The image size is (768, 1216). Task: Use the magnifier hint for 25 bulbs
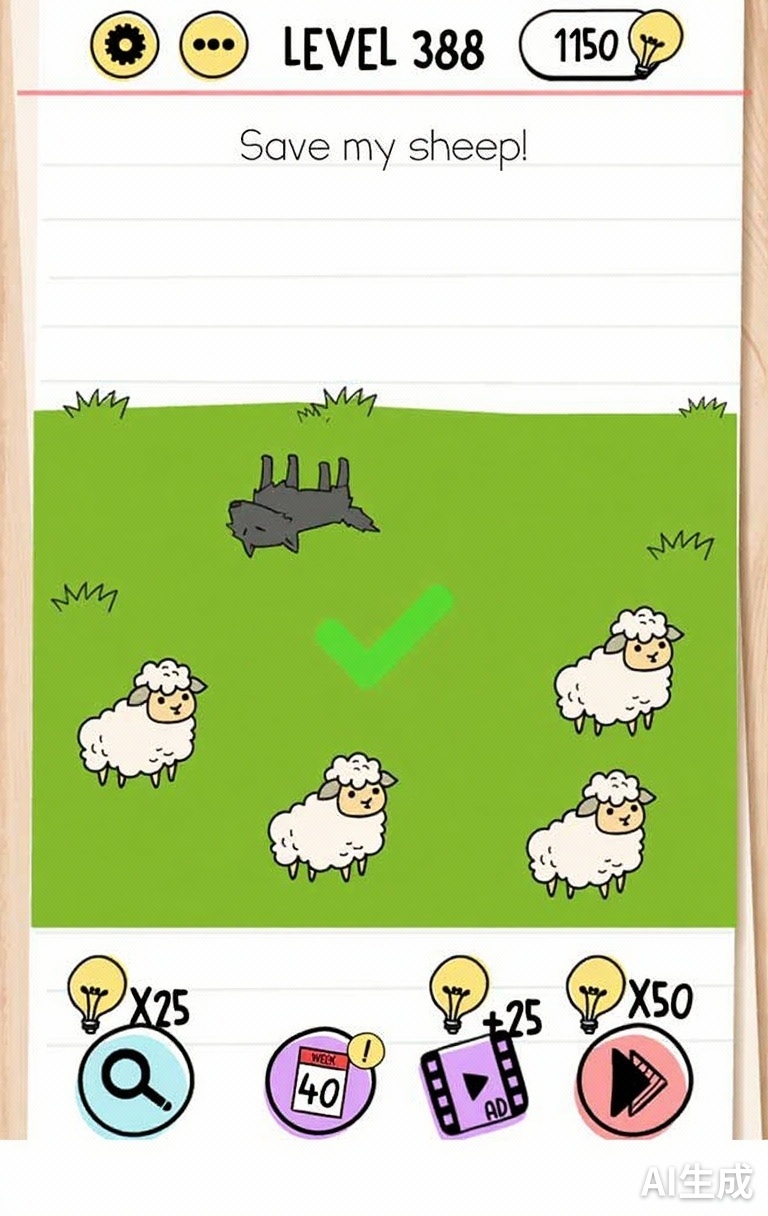pyautogui.click(x=134, y=1082)
